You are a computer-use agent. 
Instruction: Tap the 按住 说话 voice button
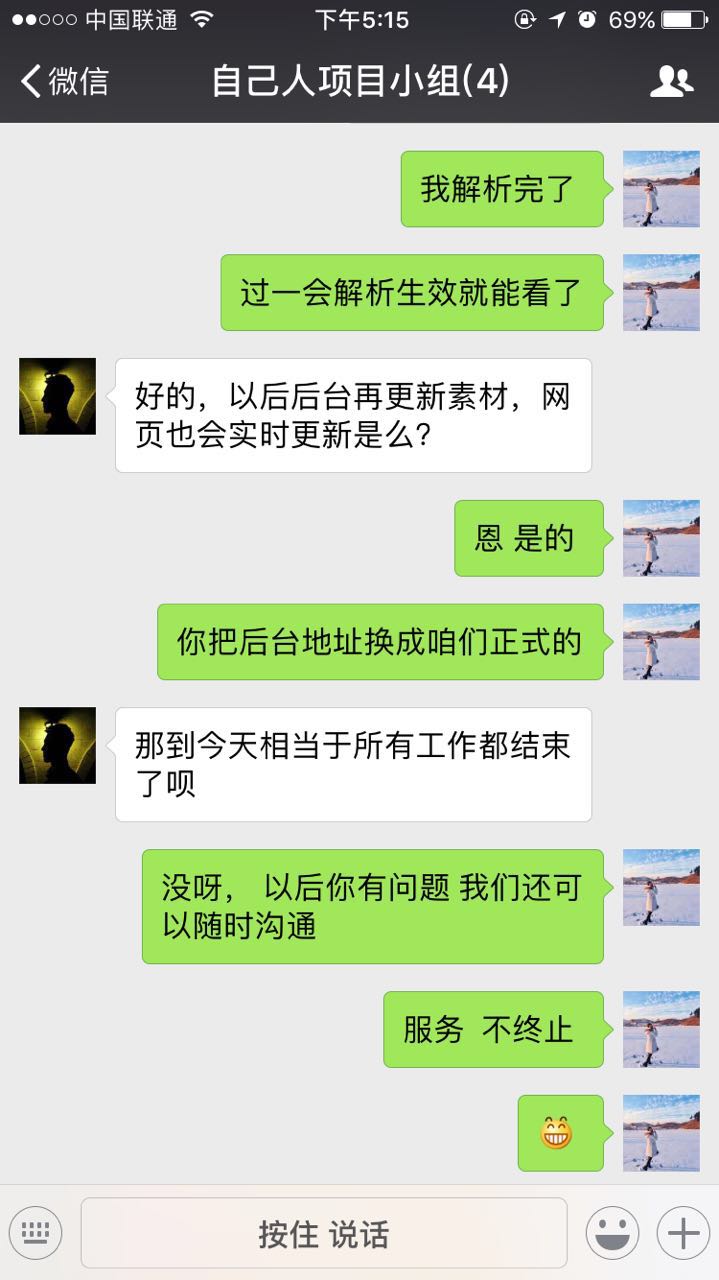(x=323, y=1233)
